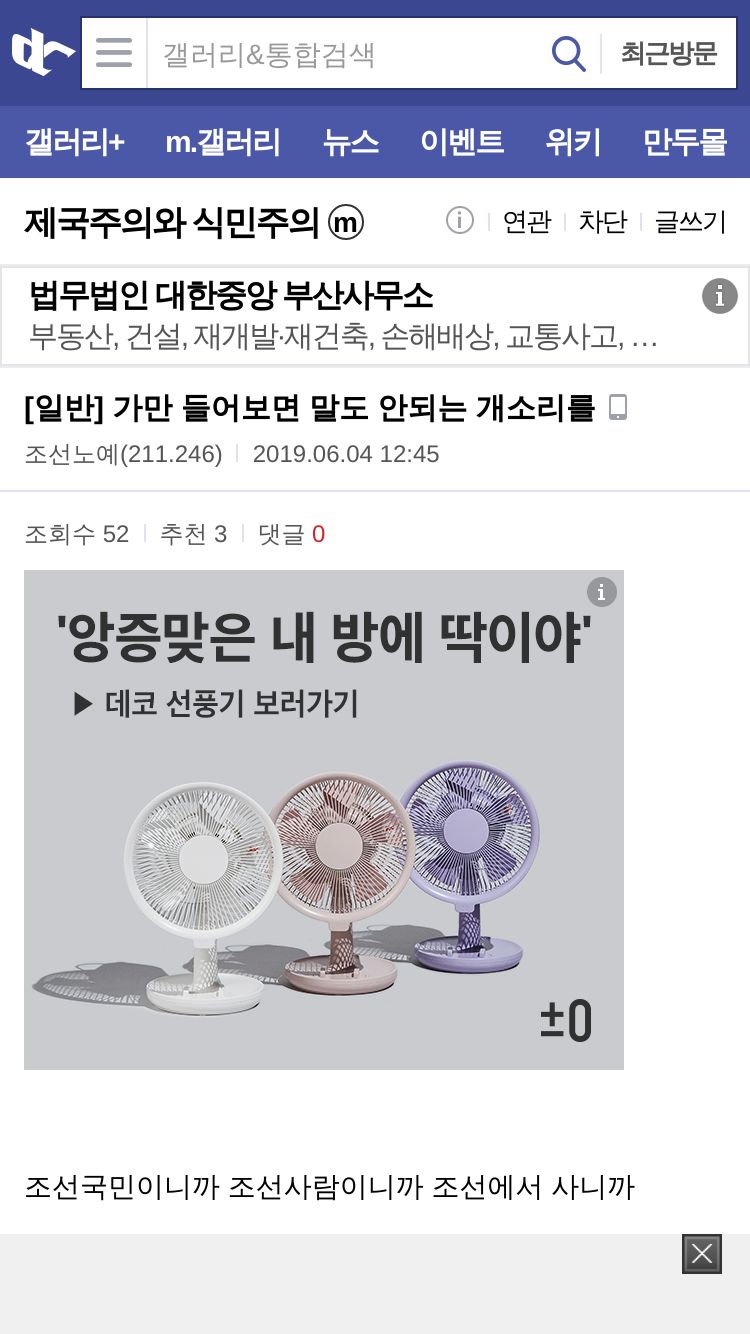The width and height of the screenshot is (750, 1334).
Task: Open the fan advertisement image
Action: coord(324,820)
